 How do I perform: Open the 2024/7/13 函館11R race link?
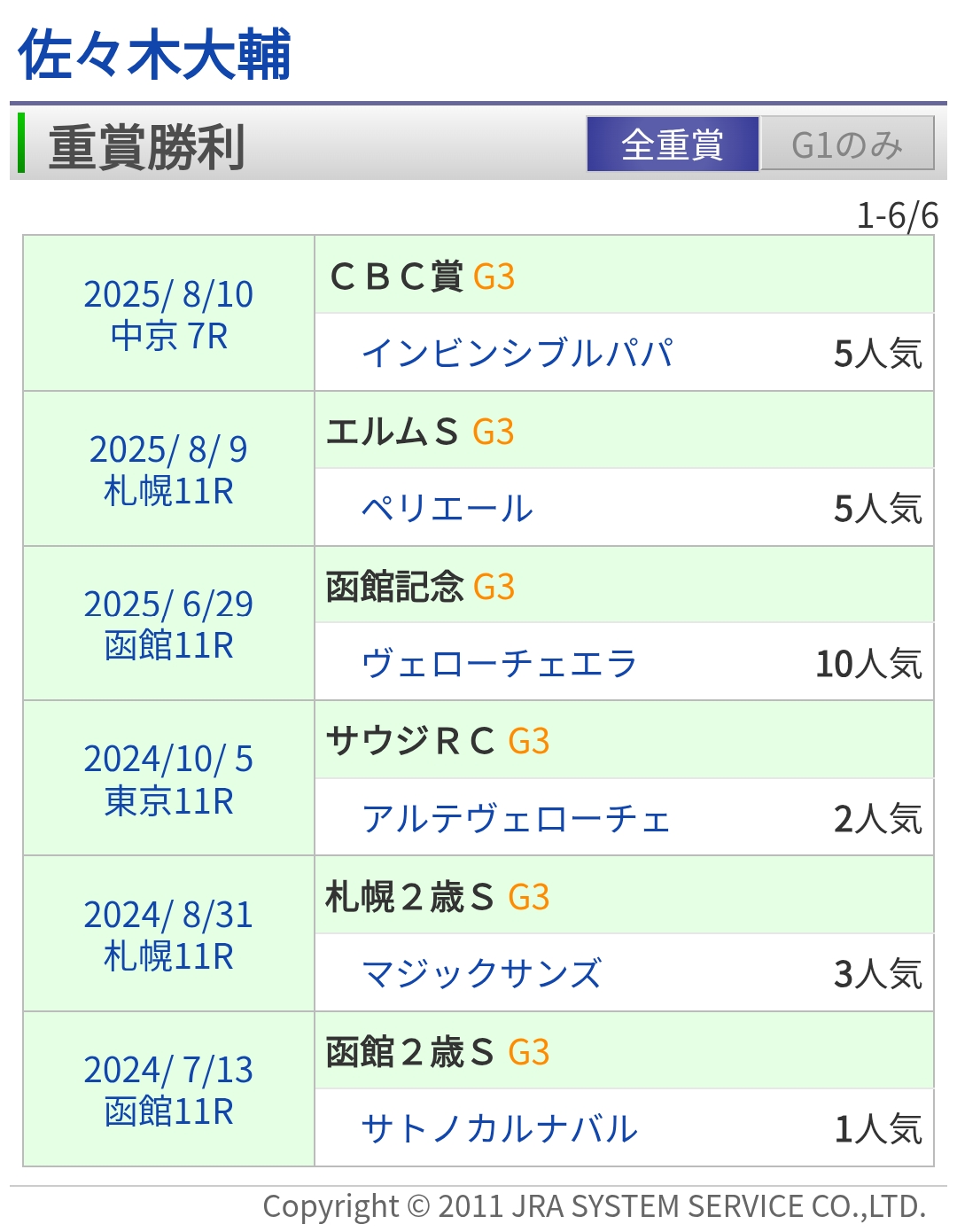tap(168, 1090)
